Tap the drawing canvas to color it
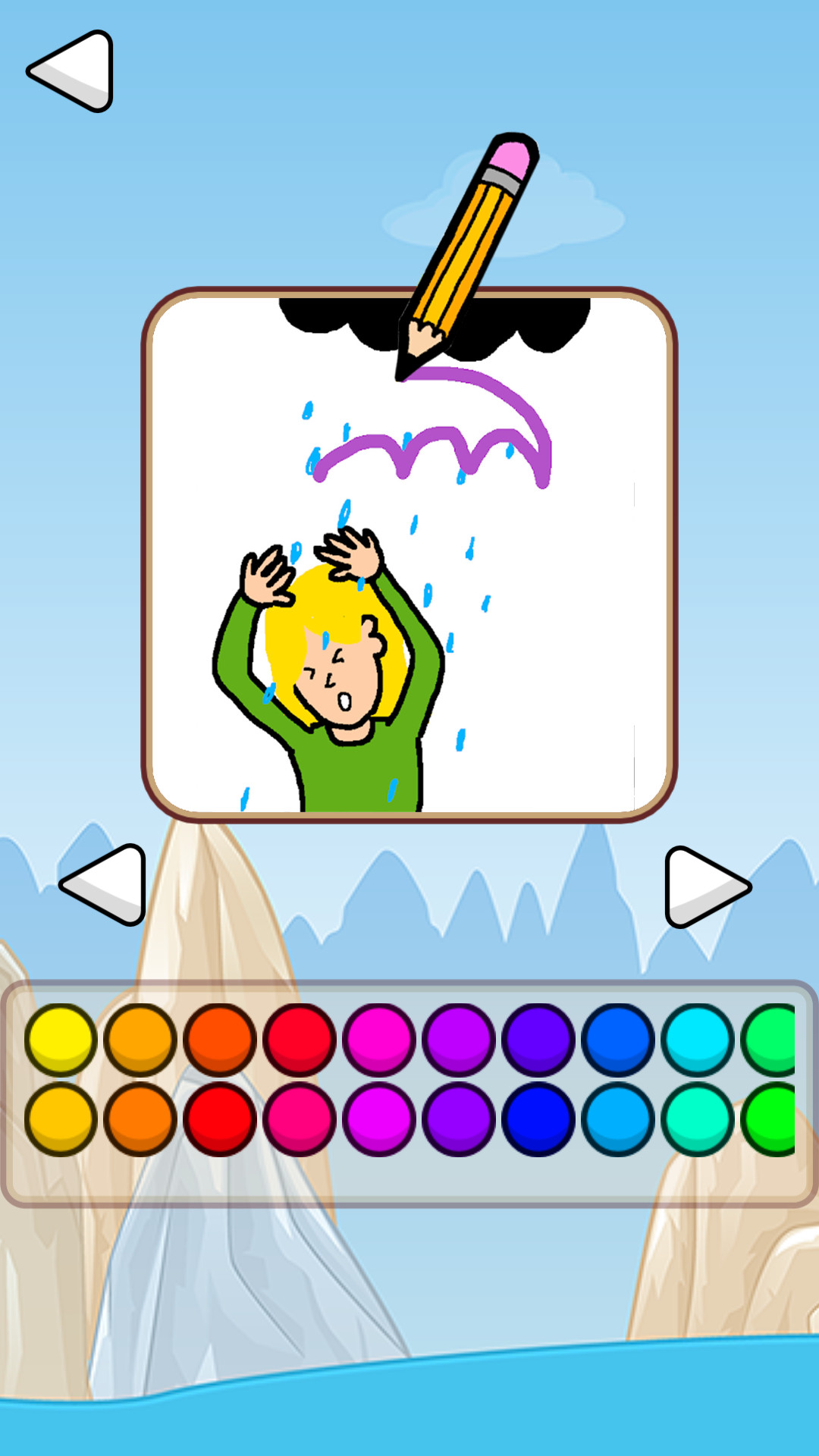Viewport: 819px width, 1456px height. (x=531, y=645)
